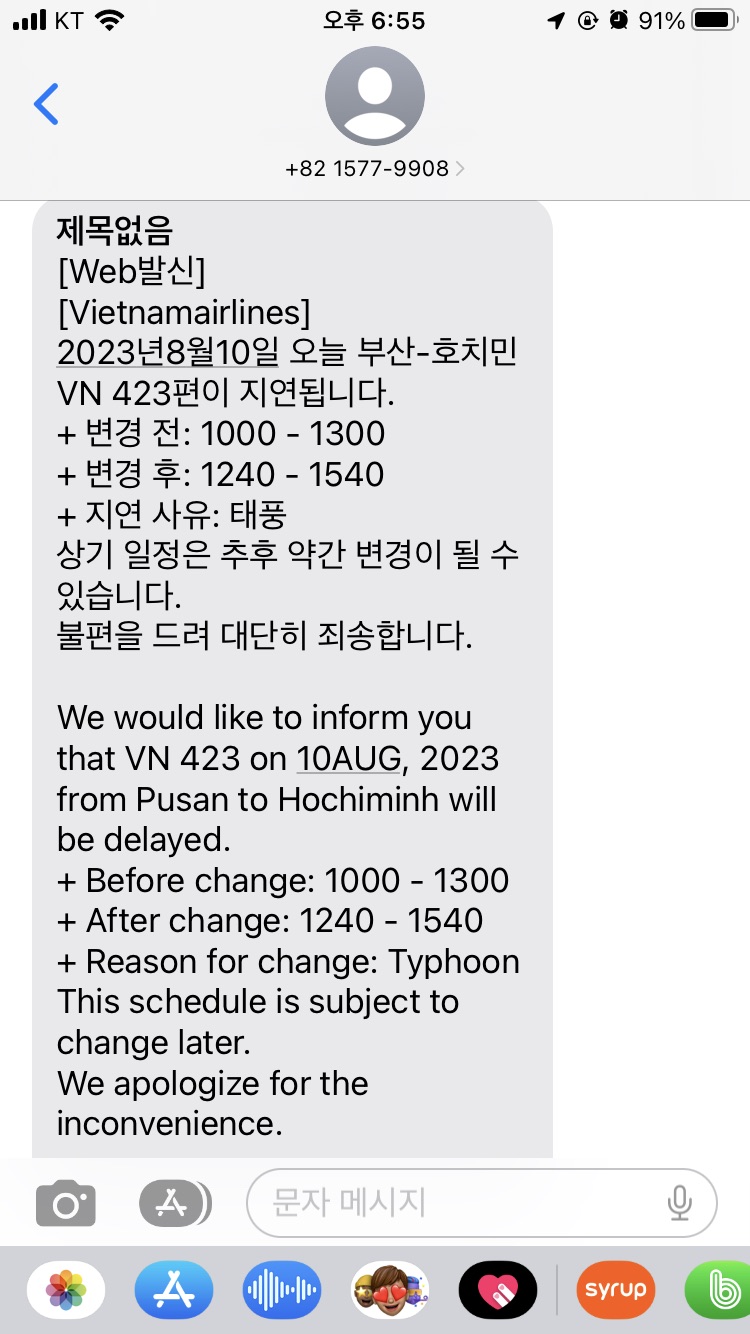Open the Digital Touch heart app
This screenshot has width=750, height=1334.
click(498, 1290)
